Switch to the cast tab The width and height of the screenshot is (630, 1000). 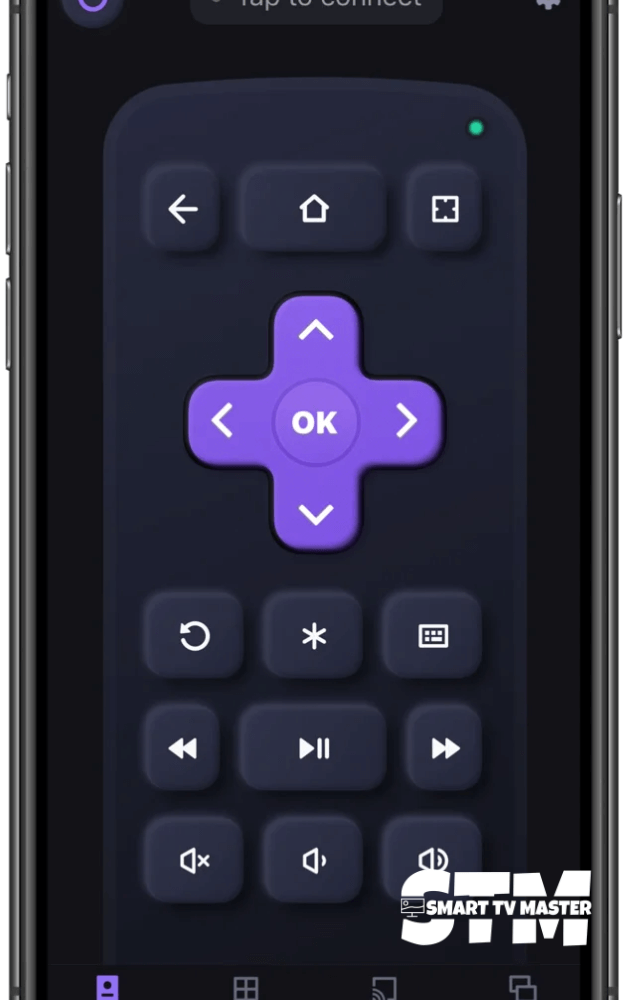click(383, 988)
